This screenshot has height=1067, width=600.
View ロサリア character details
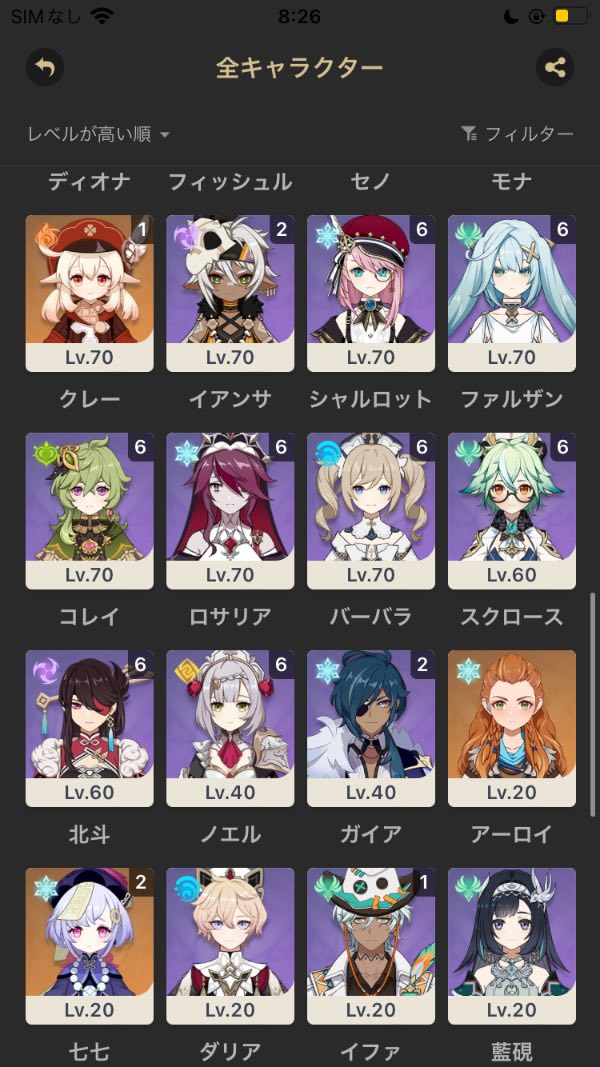pos(230,510)
